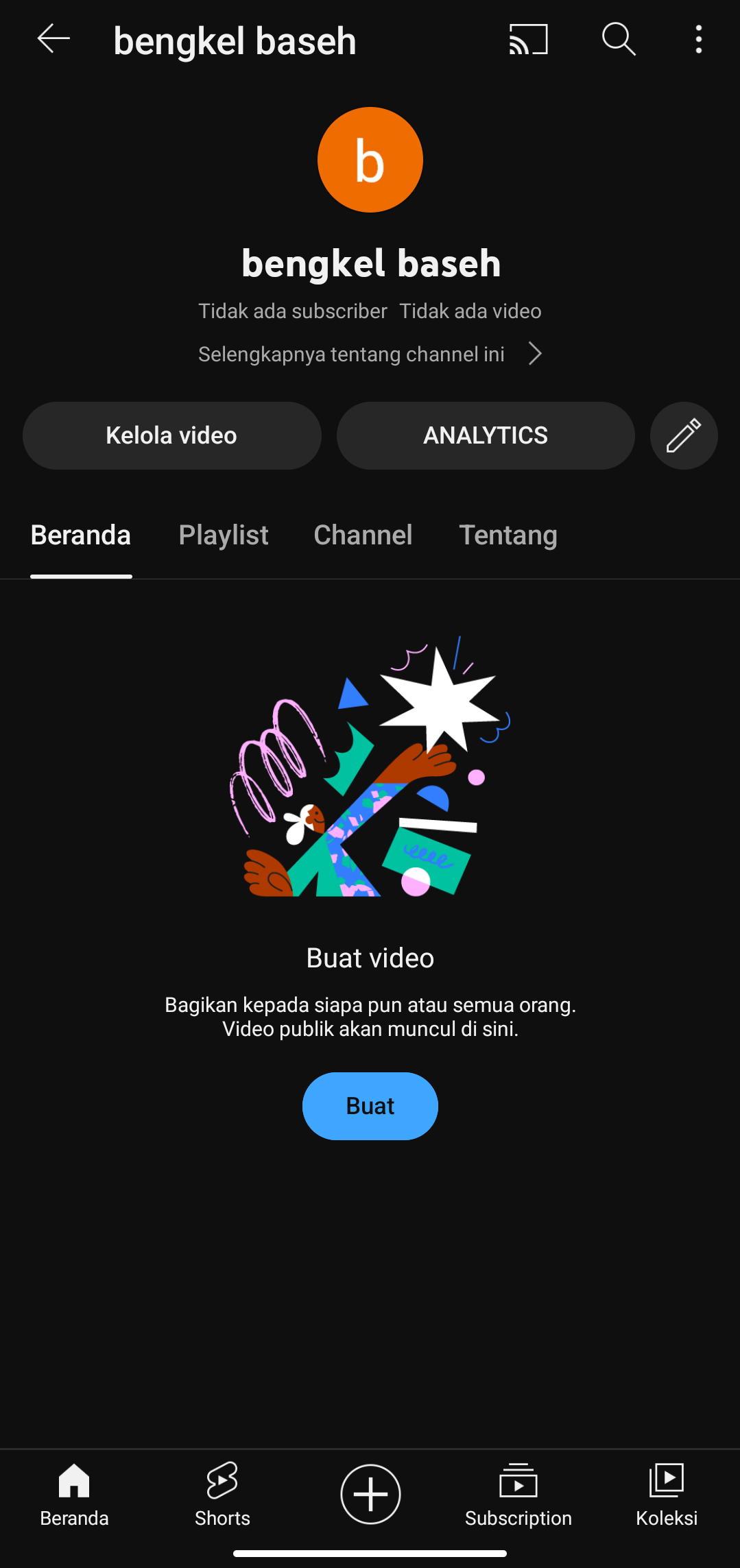Open the Subscription tab
This screenshot has width=740, height=1568.
518,1495
